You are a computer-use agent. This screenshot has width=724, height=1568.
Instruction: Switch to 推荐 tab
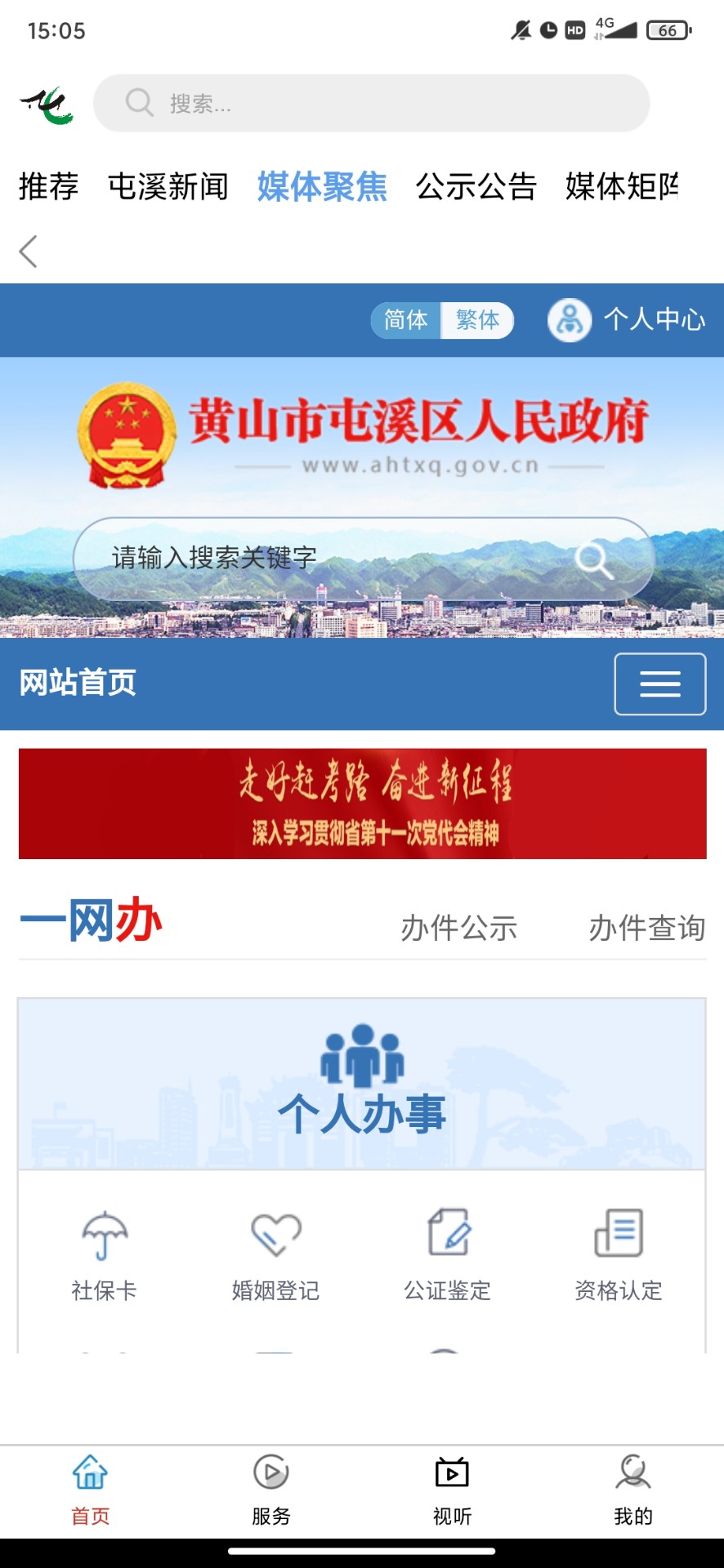click(x=49, y=186)
